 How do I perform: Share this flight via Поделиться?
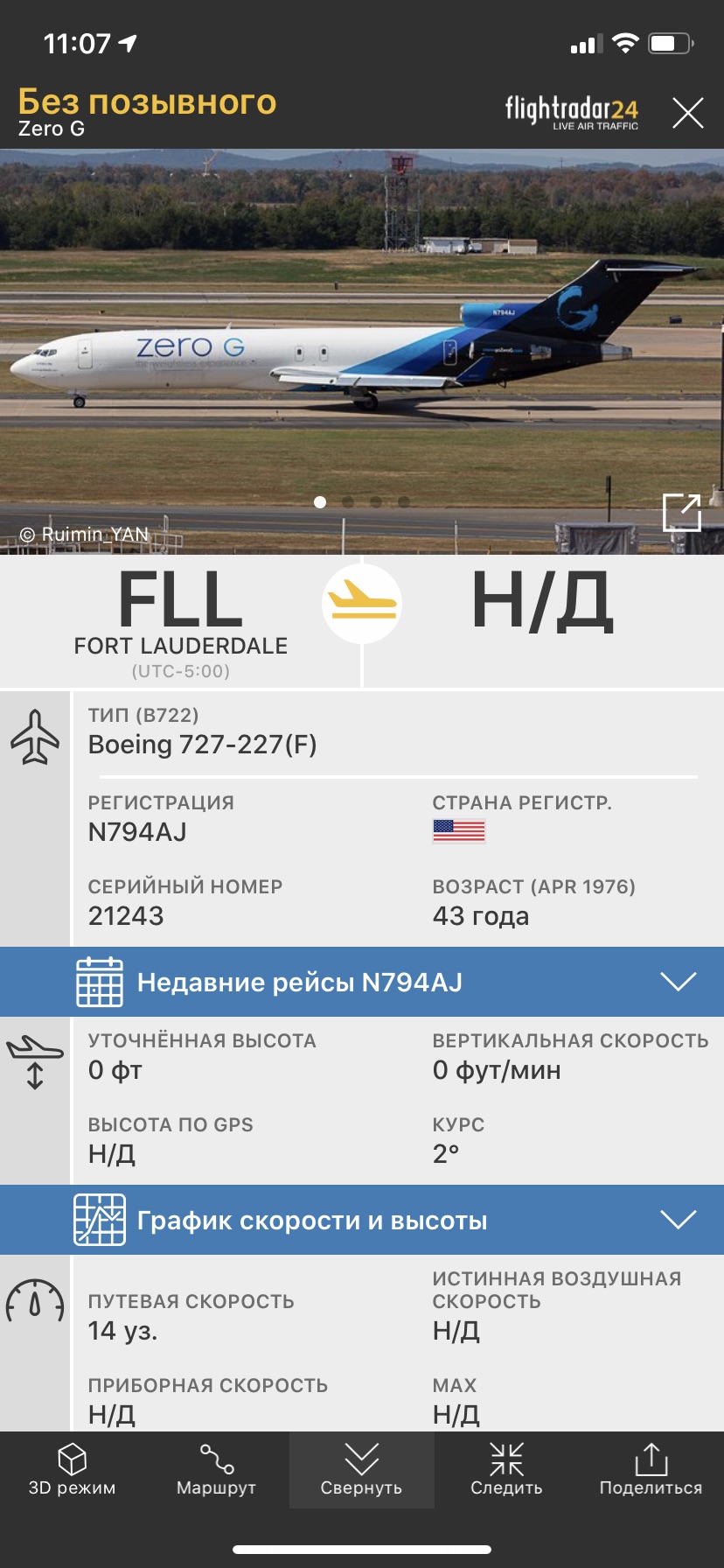pos(651,1470)
